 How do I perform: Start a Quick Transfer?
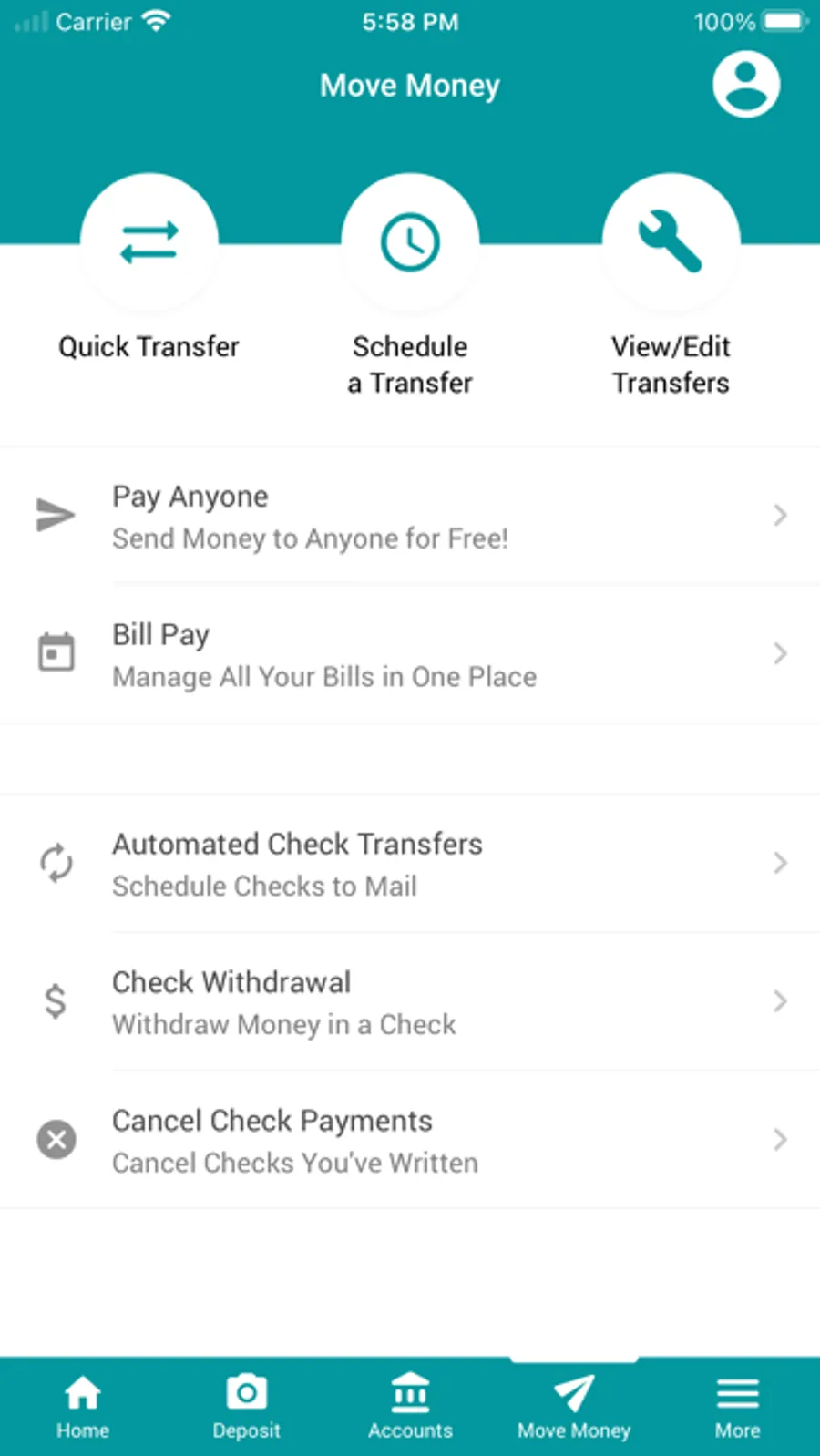pyautogui.click(x=149, y=242)
